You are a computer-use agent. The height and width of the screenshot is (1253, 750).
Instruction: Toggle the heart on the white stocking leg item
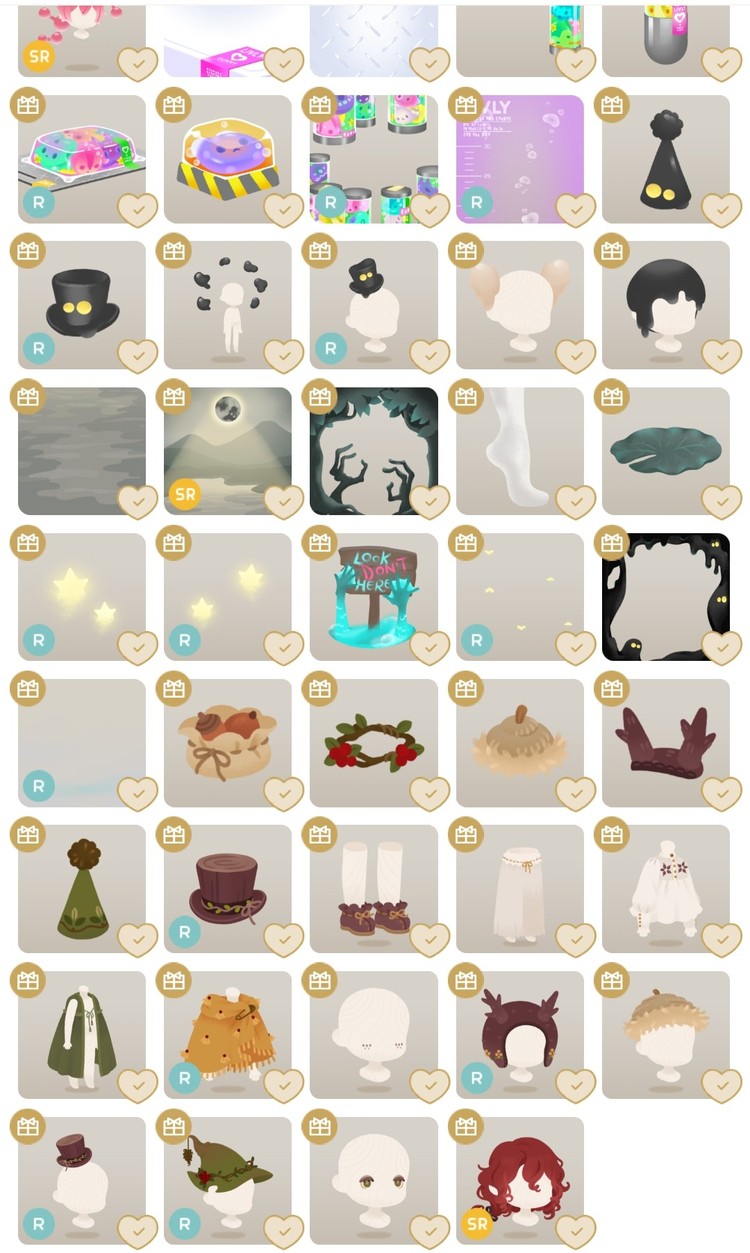pyautogui.click(x=576, y=502)
